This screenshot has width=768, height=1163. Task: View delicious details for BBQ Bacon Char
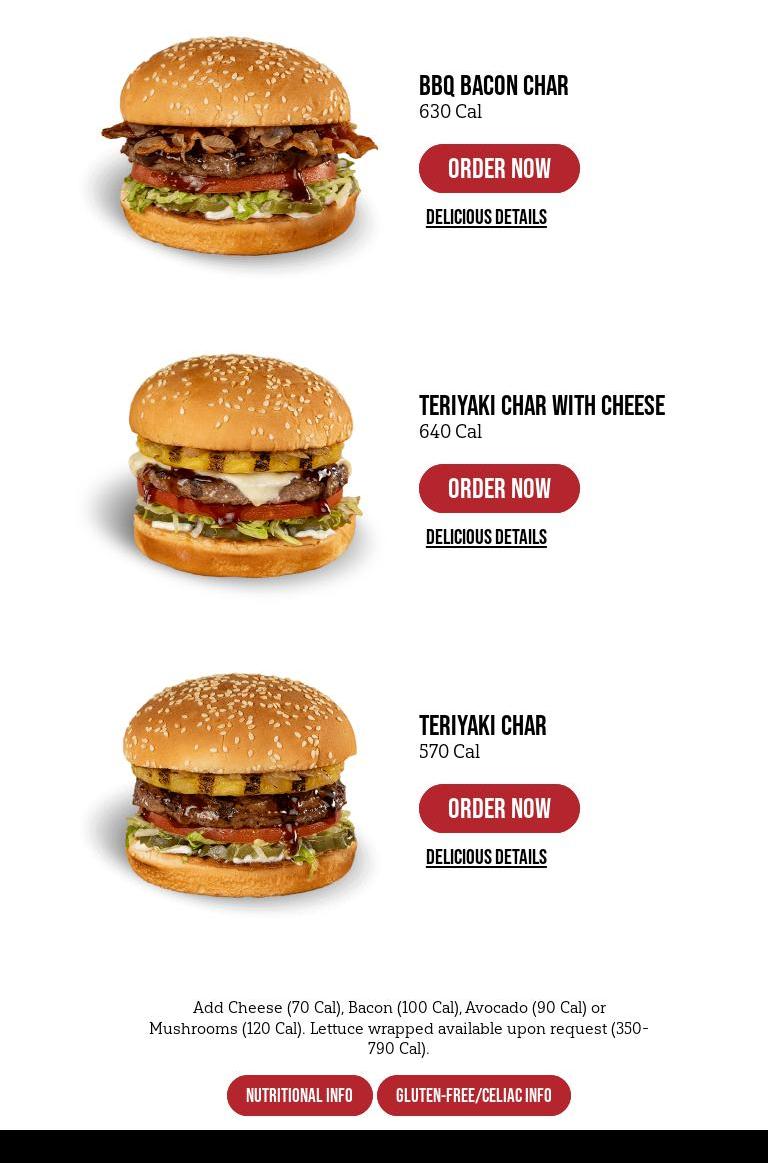point(486,218)
